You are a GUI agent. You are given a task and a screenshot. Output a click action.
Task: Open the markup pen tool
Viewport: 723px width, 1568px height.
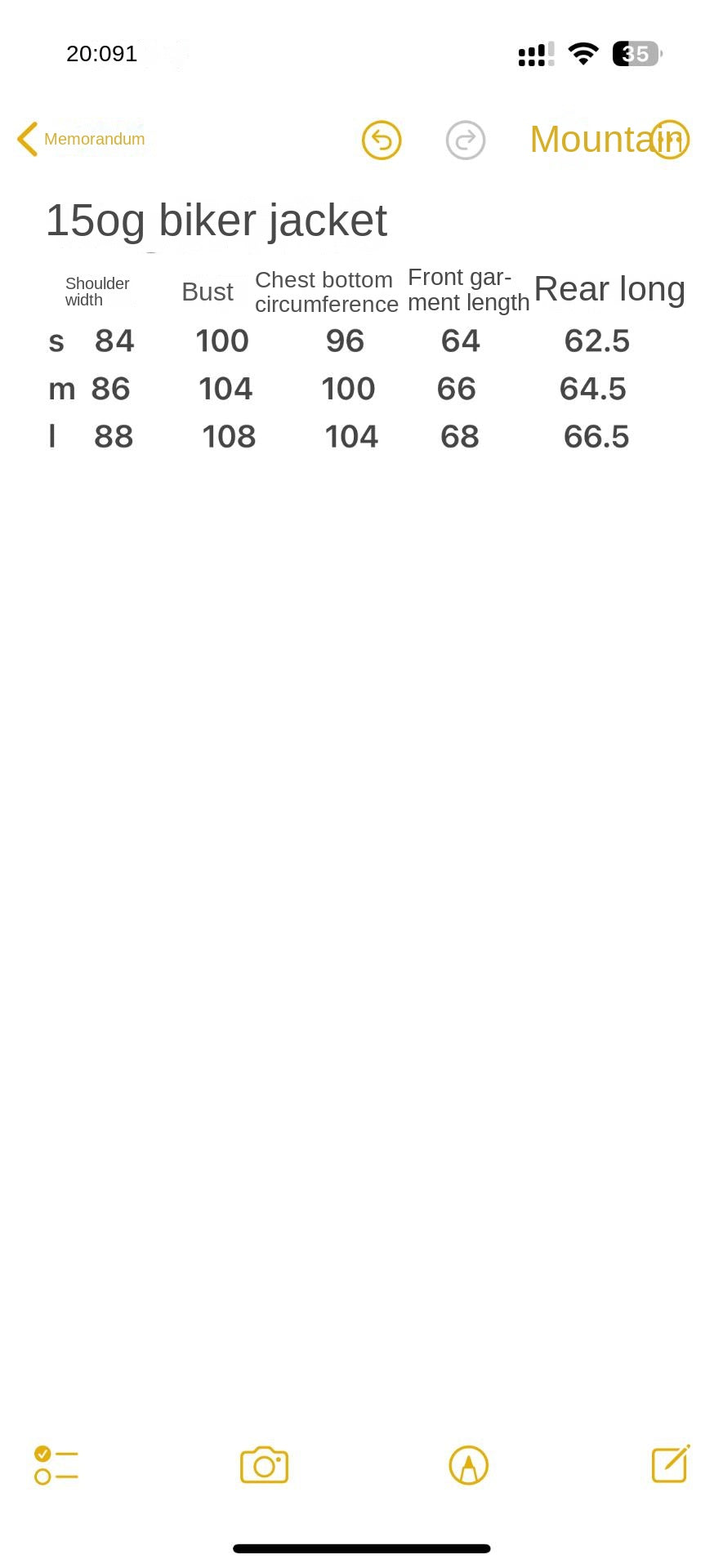coord(469,1465)
